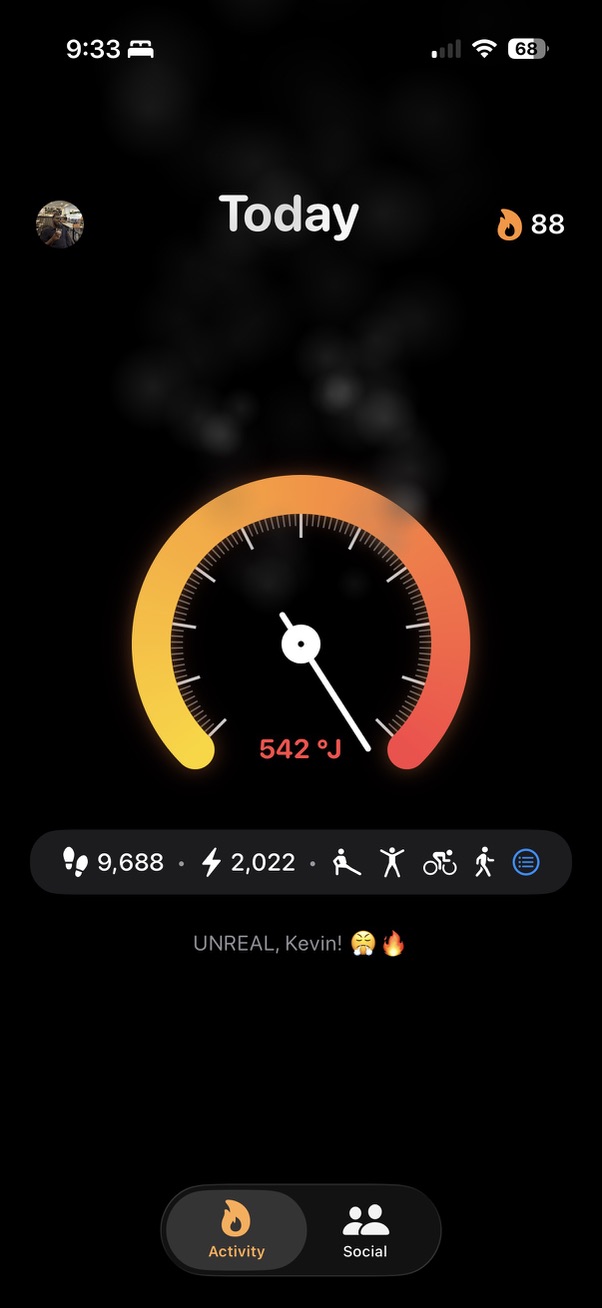
Task: Open the walking workout icon
Action: click(x=484, y=861)
